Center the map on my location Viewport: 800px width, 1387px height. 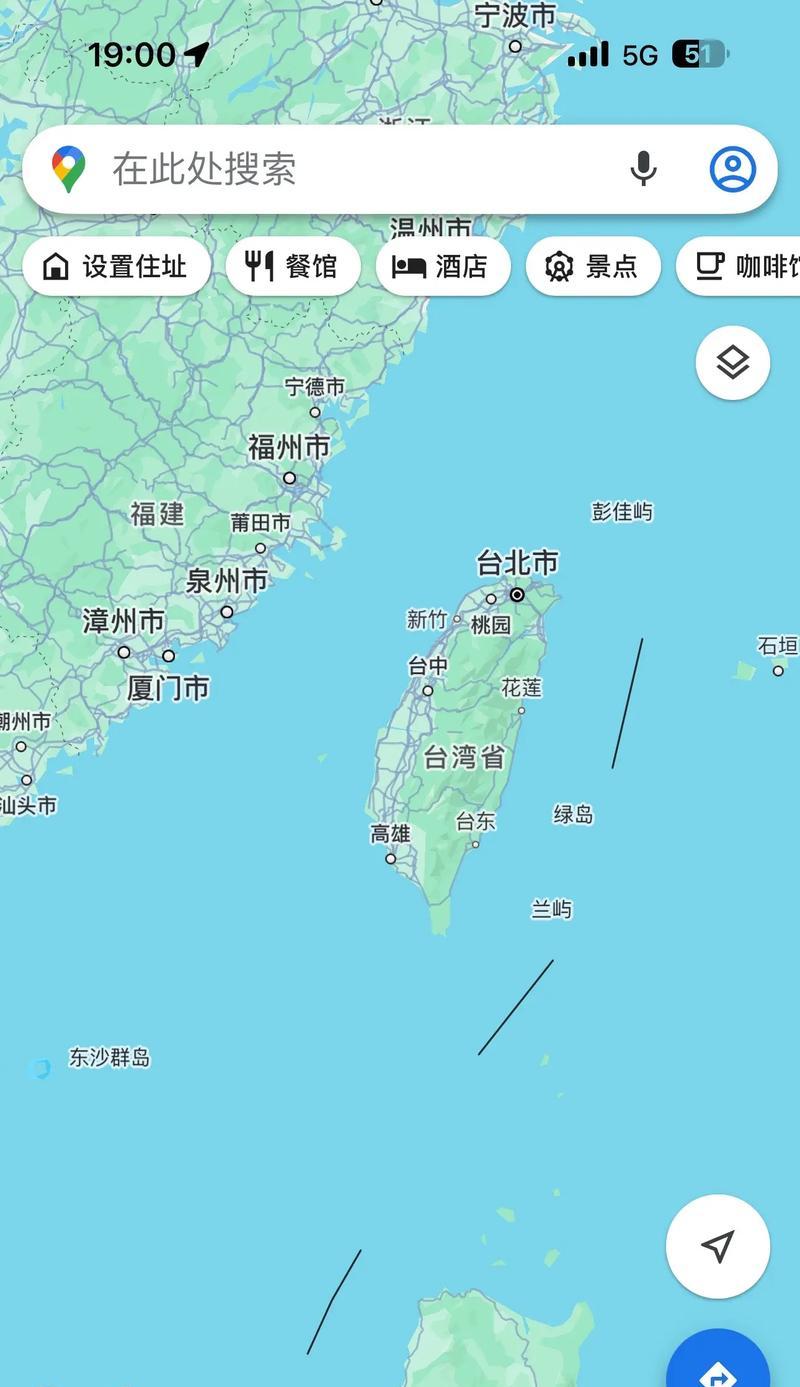point(718,1246)
